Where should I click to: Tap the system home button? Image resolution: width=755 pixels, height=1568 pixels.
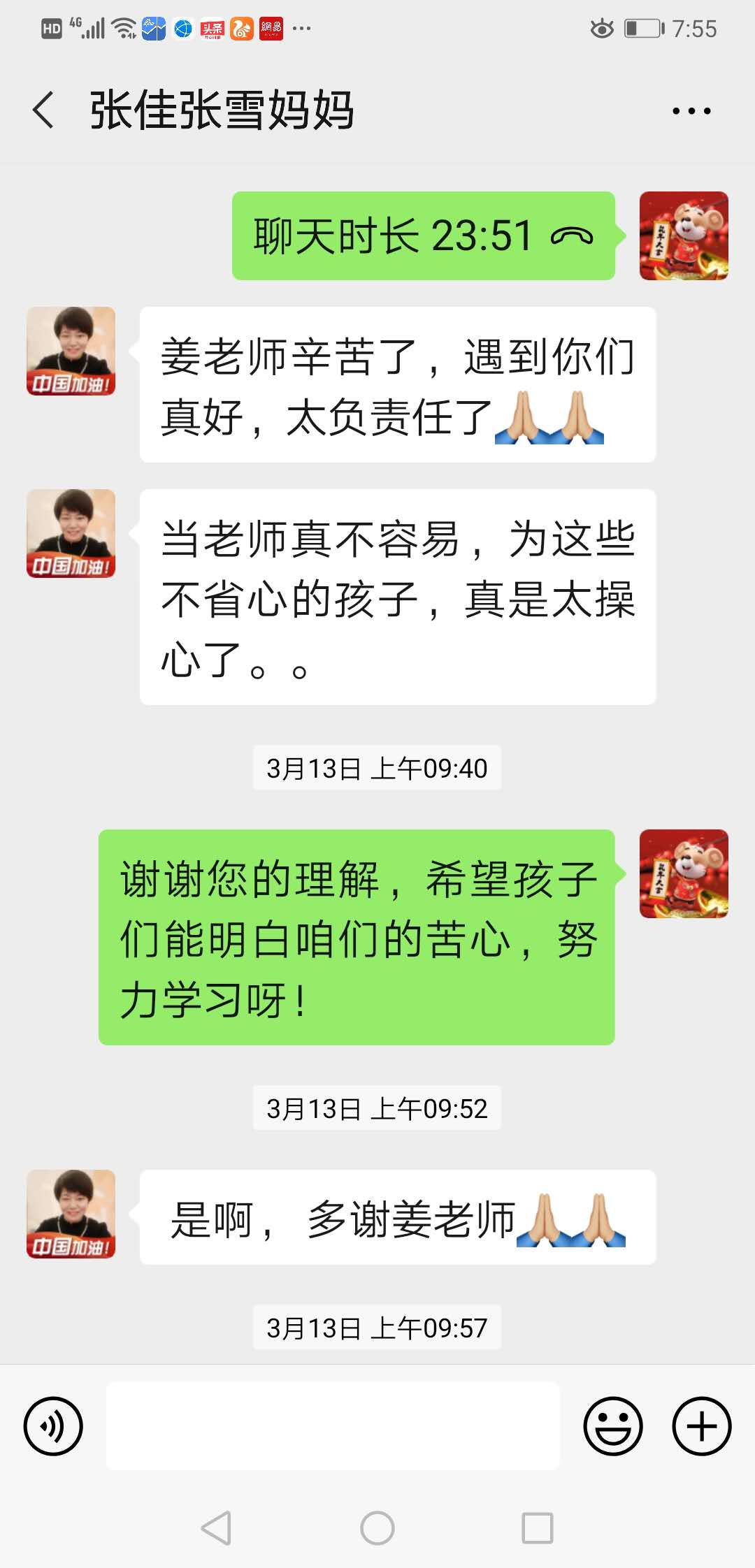[x=377, y=1528]
